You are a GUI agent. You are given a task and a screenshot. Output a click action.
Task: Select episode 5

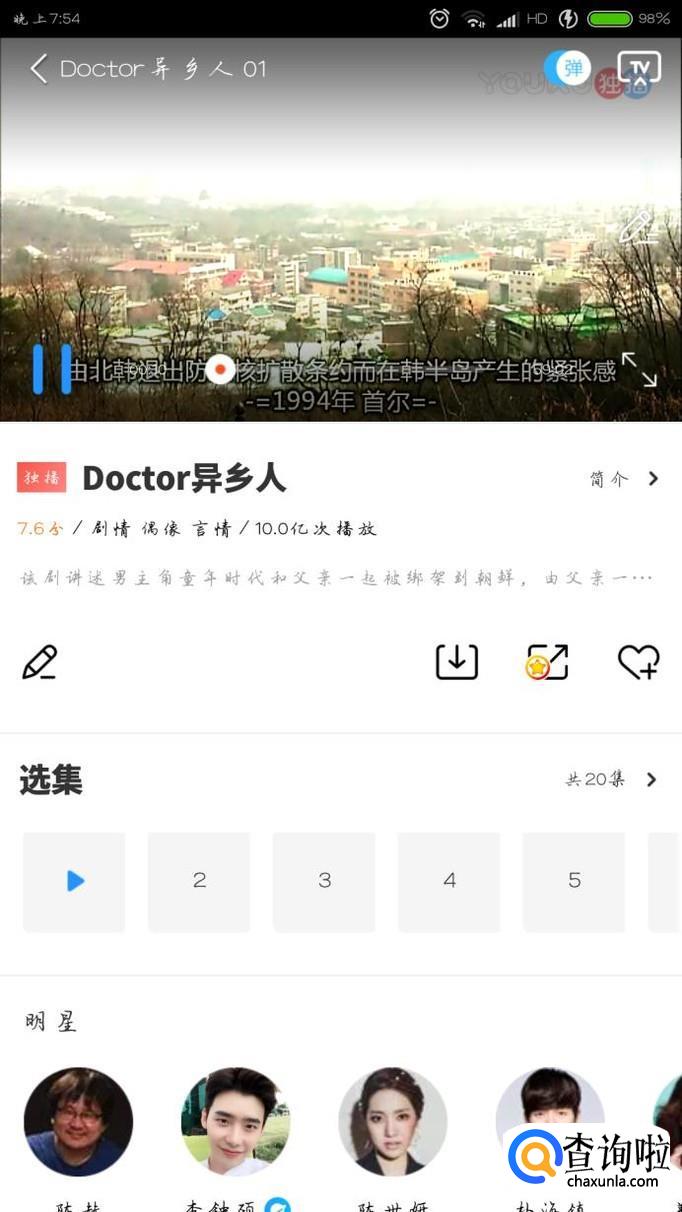point(574,881)
